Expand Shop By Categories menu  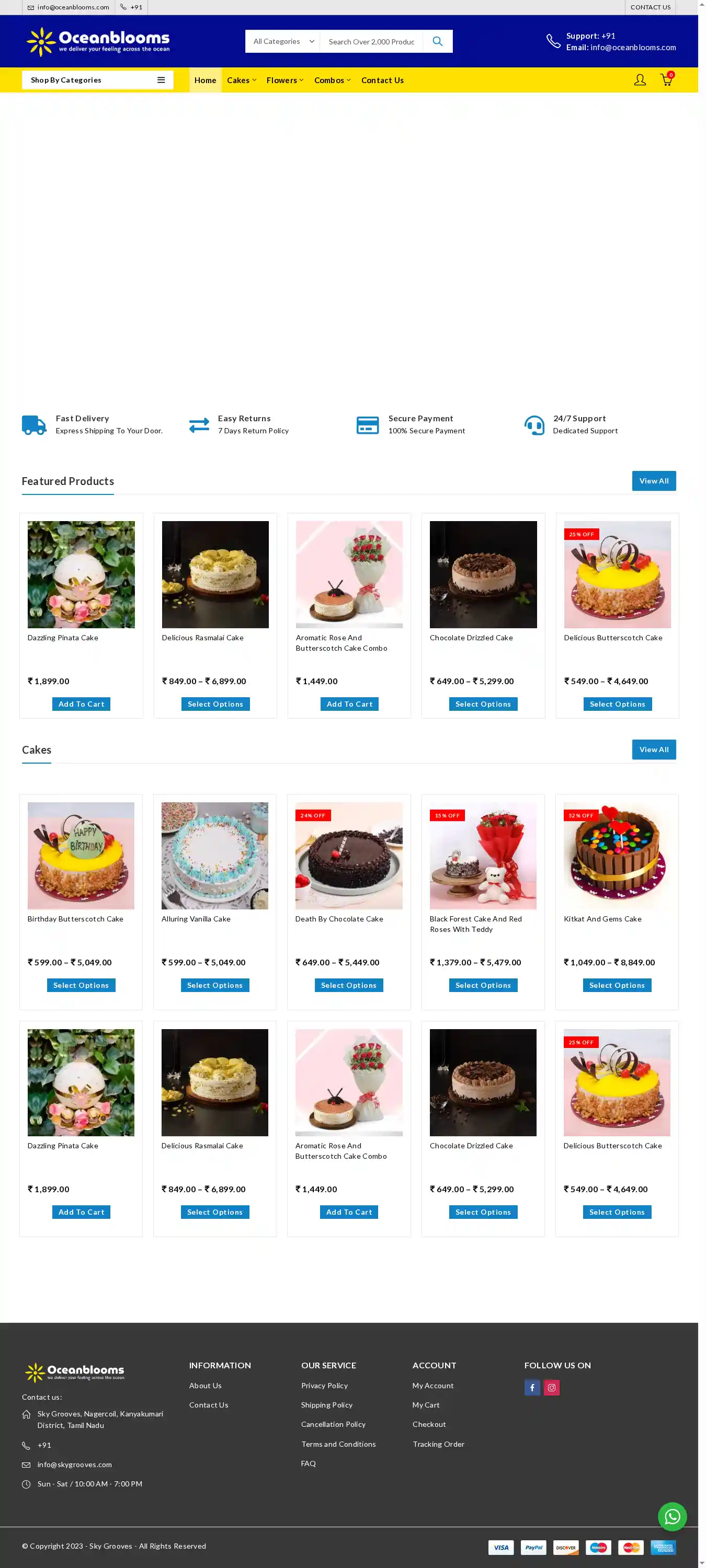[97, 80]
